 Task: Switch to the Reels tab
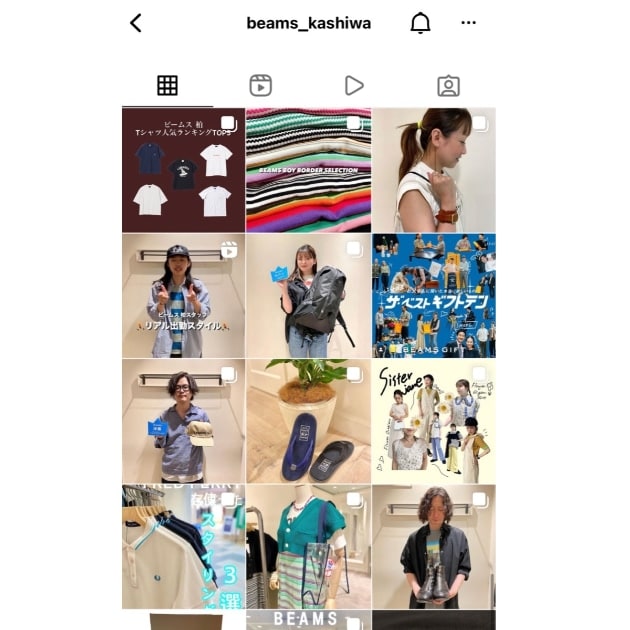point(260,86)
